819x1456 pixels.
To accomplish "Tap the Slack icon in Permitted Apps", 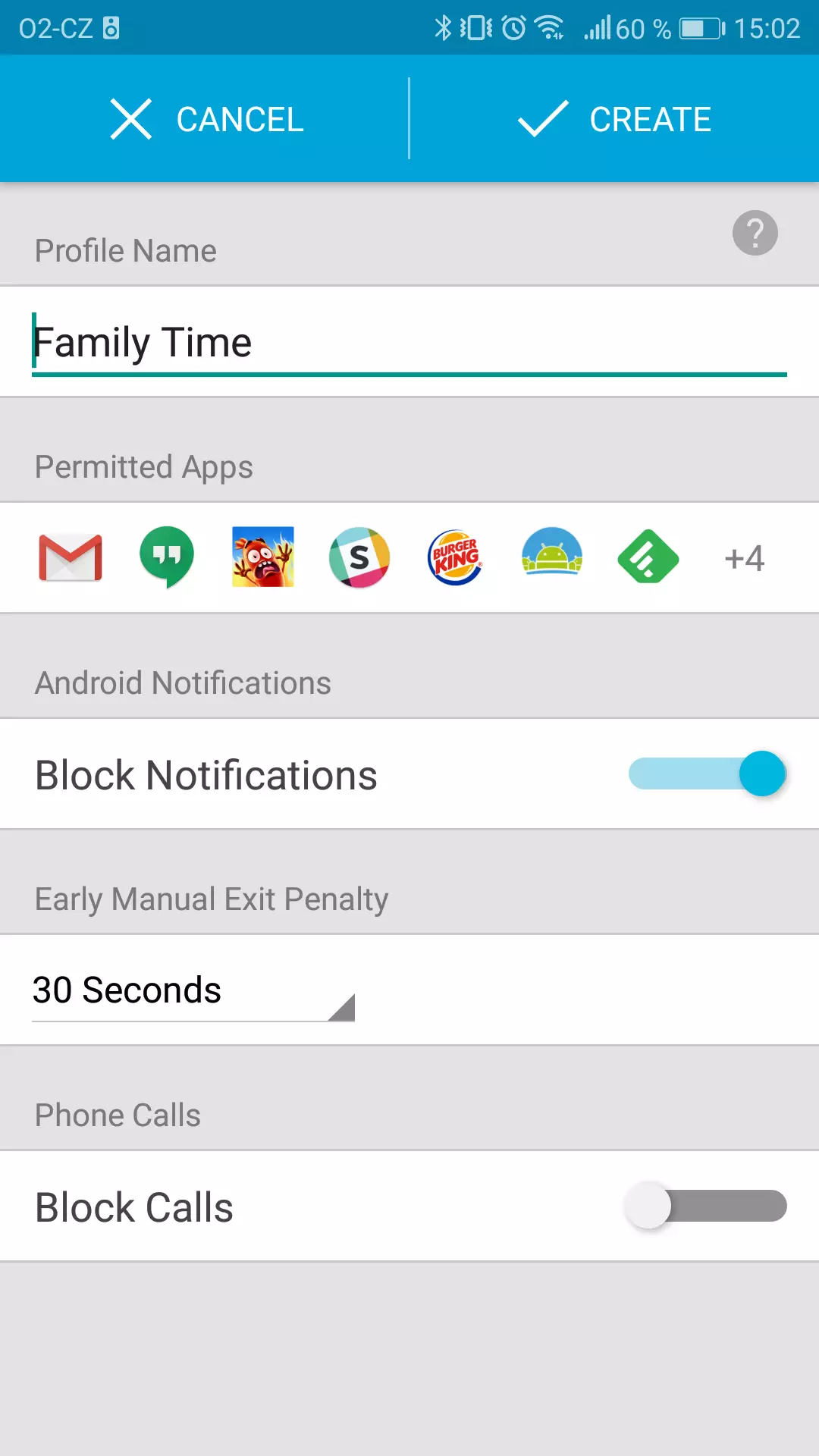I will click(359, 557).
